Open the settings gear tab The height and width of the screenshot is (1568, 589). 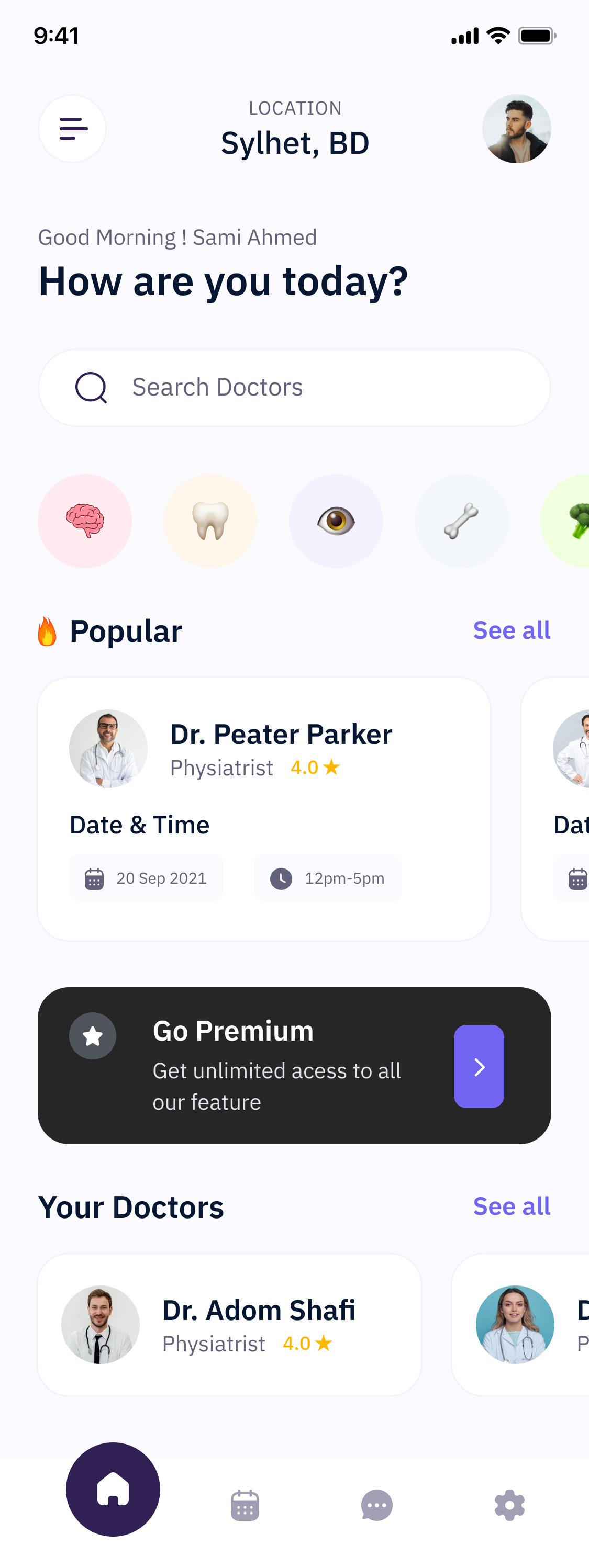point(509,1506)
